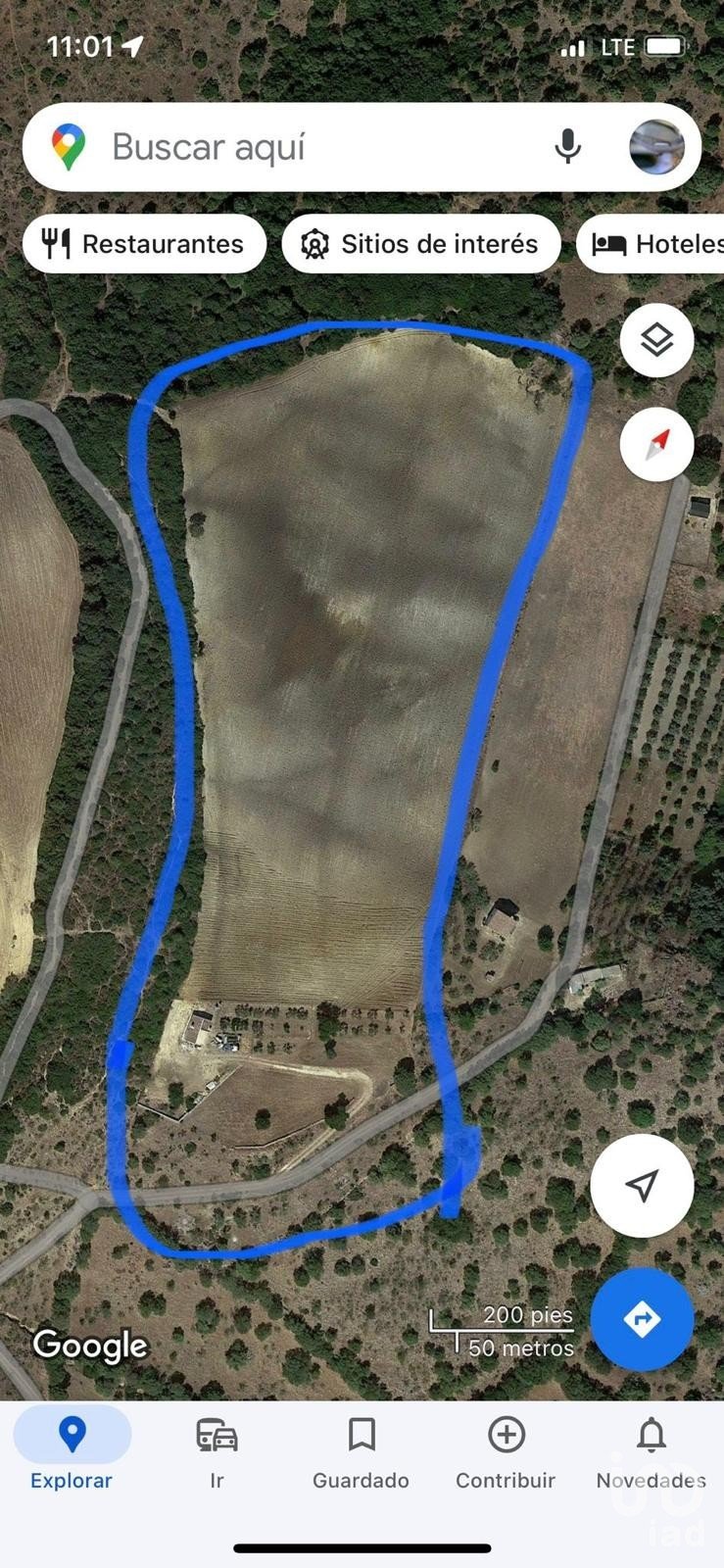Start voice search with the microphone

pyautogui.click(x=567, y=147)
